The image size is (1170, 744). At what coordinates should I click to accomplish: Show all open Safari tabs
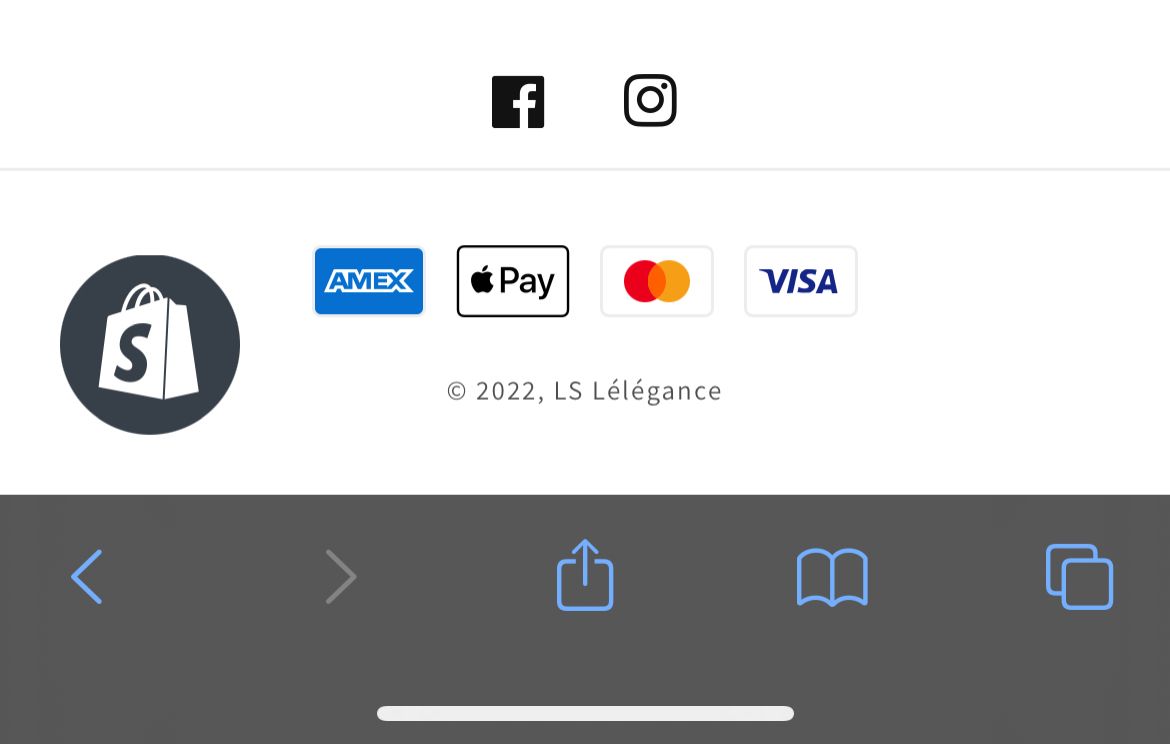[x=1079, y=577]
